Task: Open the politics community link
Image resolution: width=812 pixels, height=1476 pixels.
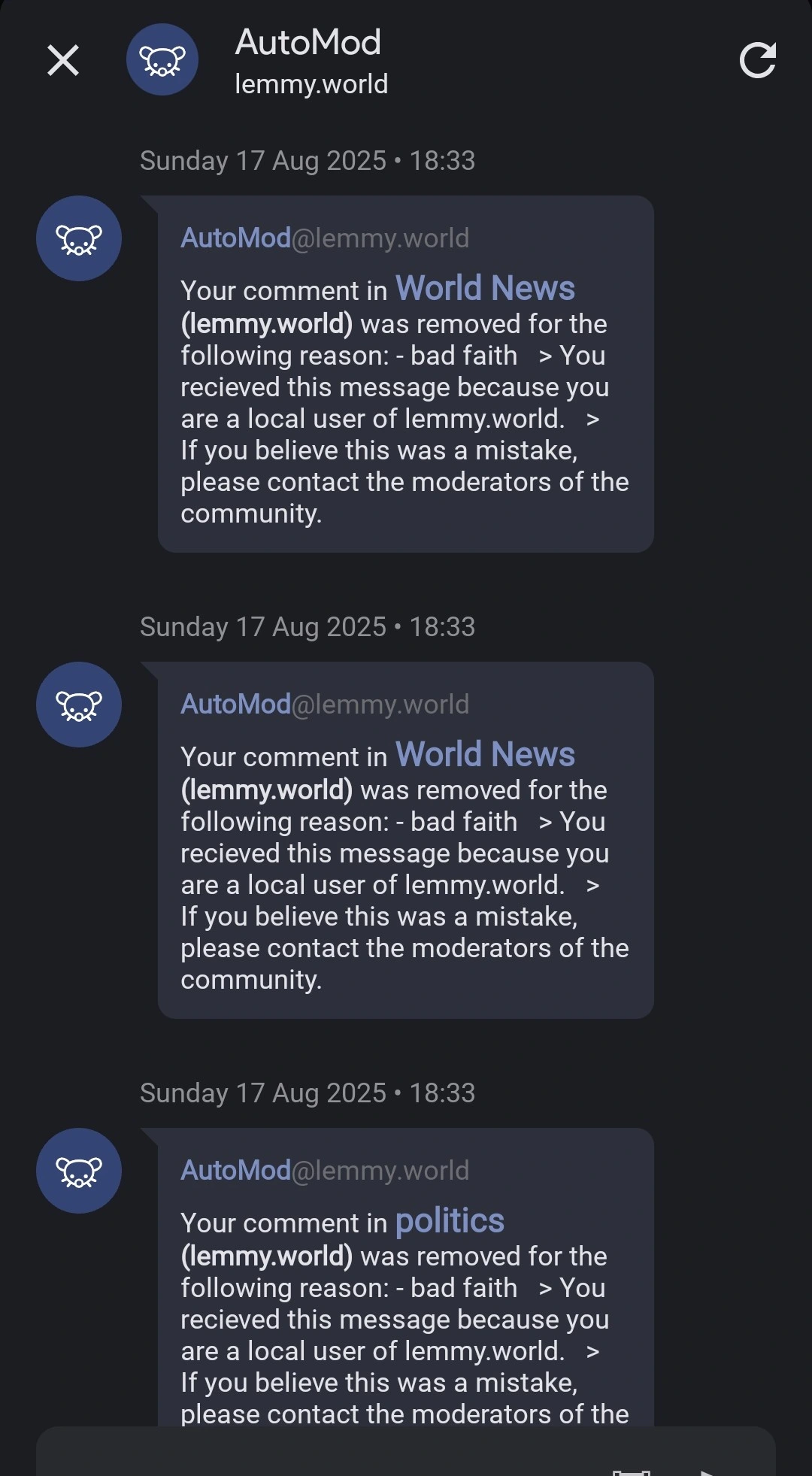Action: pos(450,1220)
